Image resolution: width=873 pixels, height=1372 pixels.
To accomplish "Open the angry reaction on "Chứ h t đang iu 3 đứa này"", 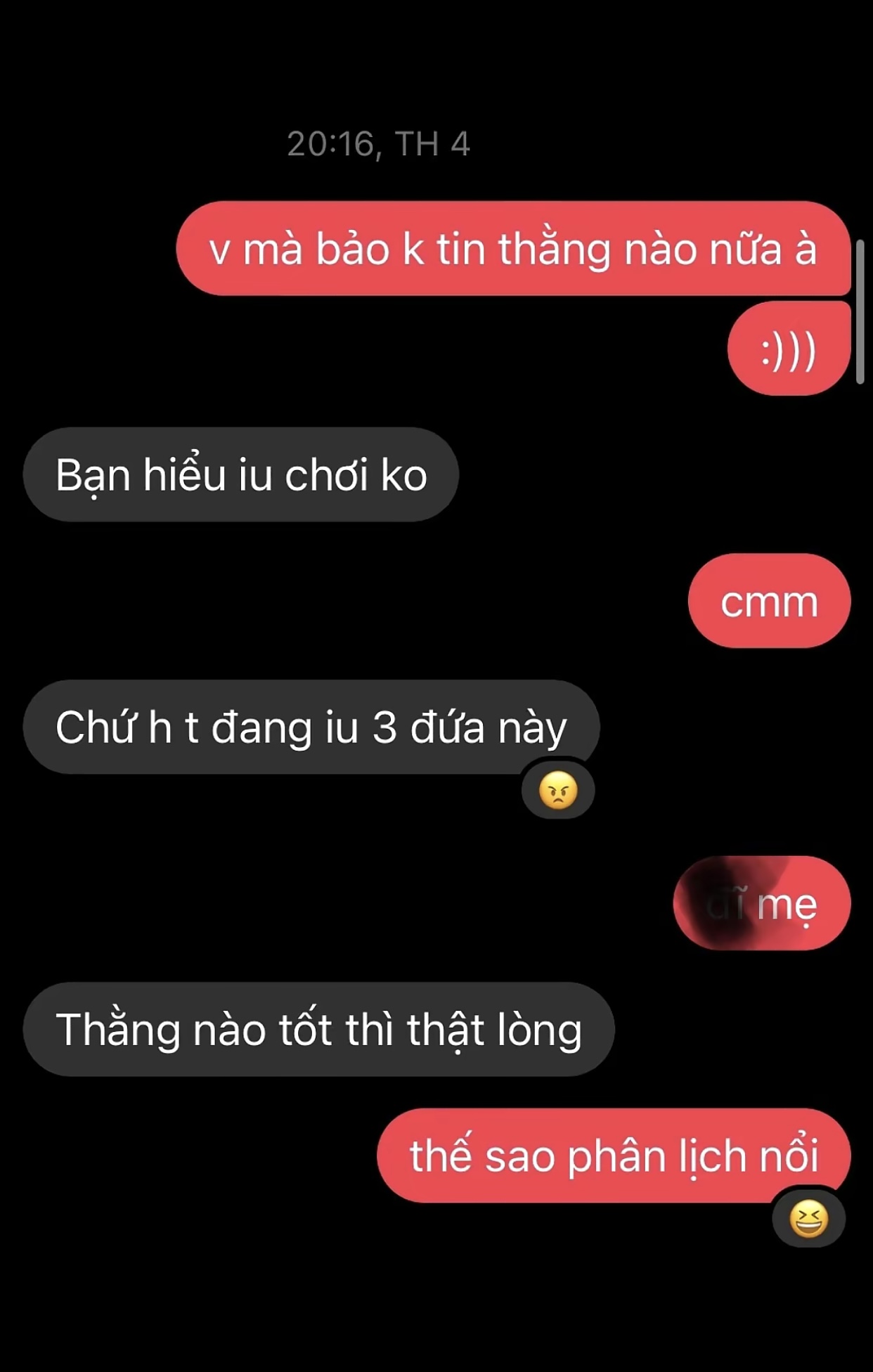I will [x=558, y=791].
